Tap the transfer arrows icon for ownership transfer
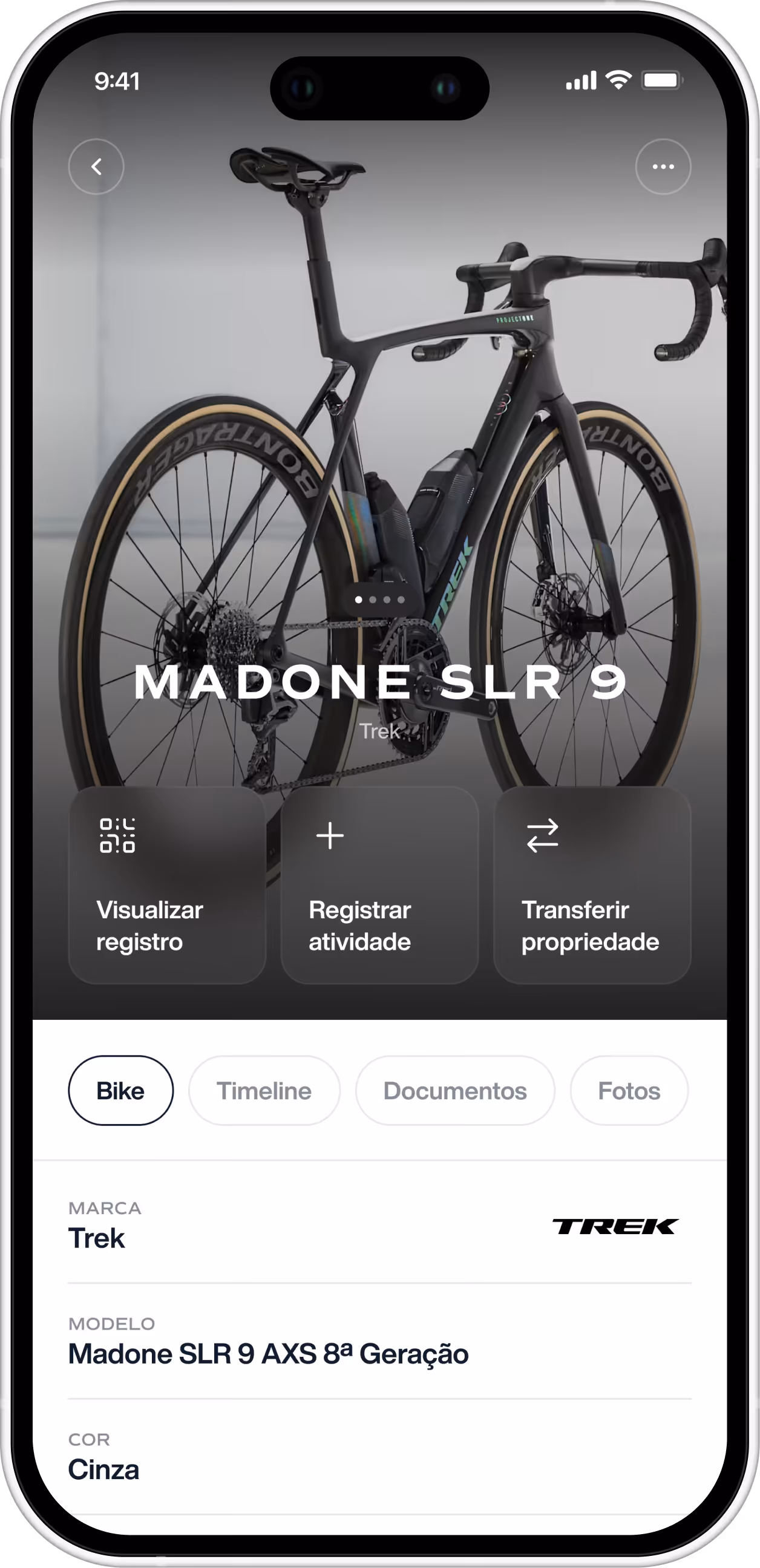The image size is (760, 1568). click(544, 835)
